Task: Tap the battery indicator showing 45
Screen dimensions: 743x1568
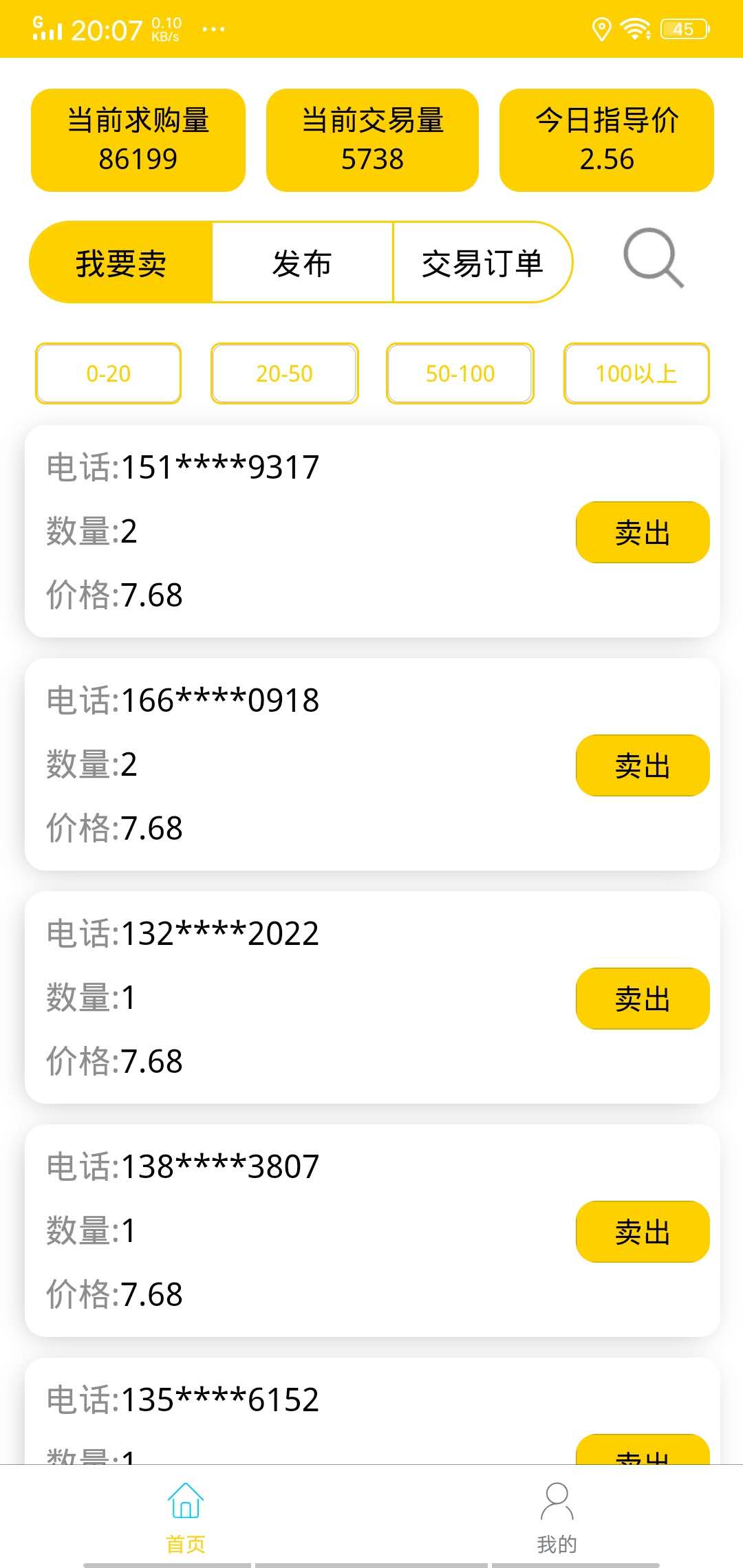Action: click(x=681, y=28)
